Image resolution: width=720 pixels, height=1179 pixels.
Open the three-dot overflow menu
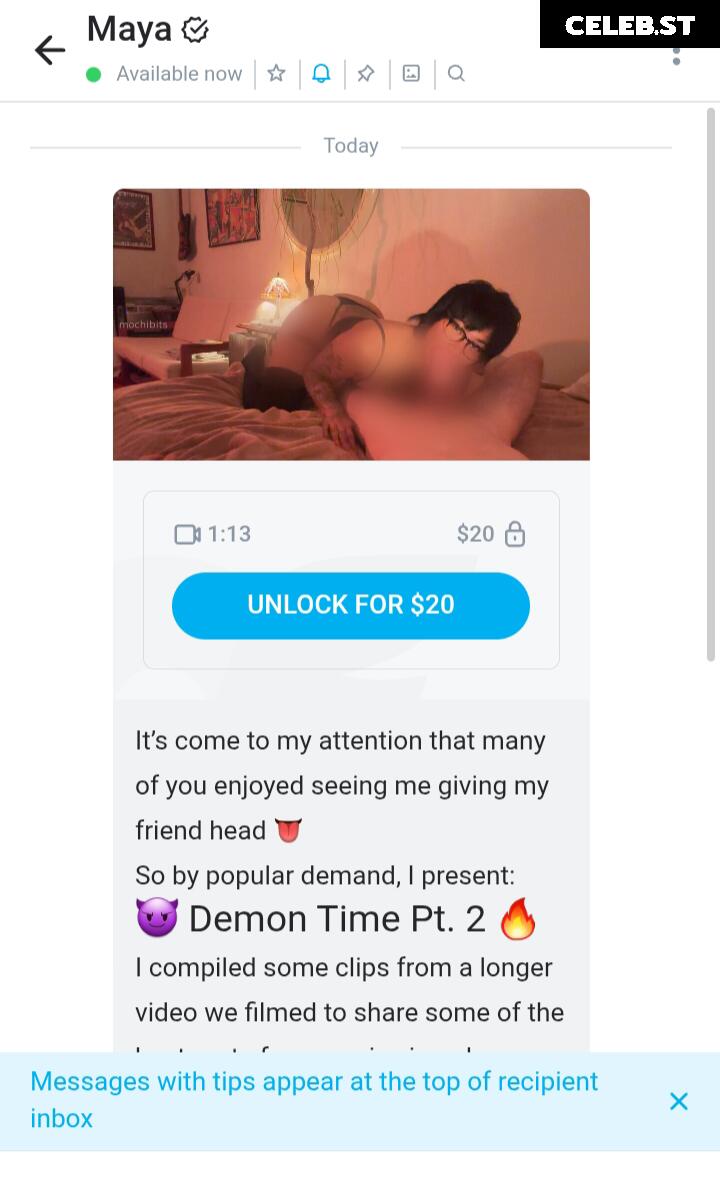click(x=676, y=56)
